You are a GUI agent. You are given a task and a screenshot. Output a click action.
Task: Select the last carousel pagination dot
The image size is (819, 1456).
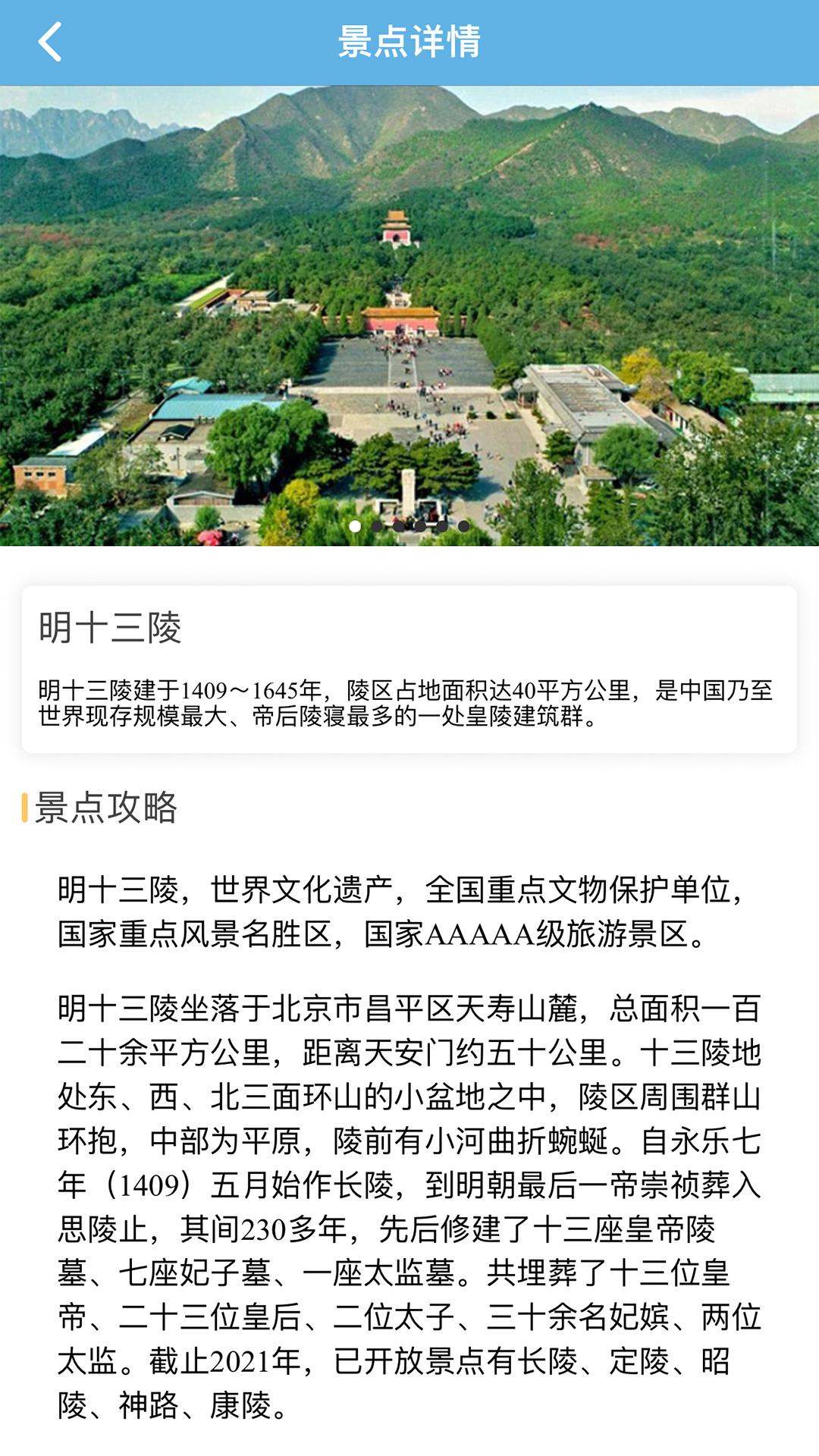point(463,526)
